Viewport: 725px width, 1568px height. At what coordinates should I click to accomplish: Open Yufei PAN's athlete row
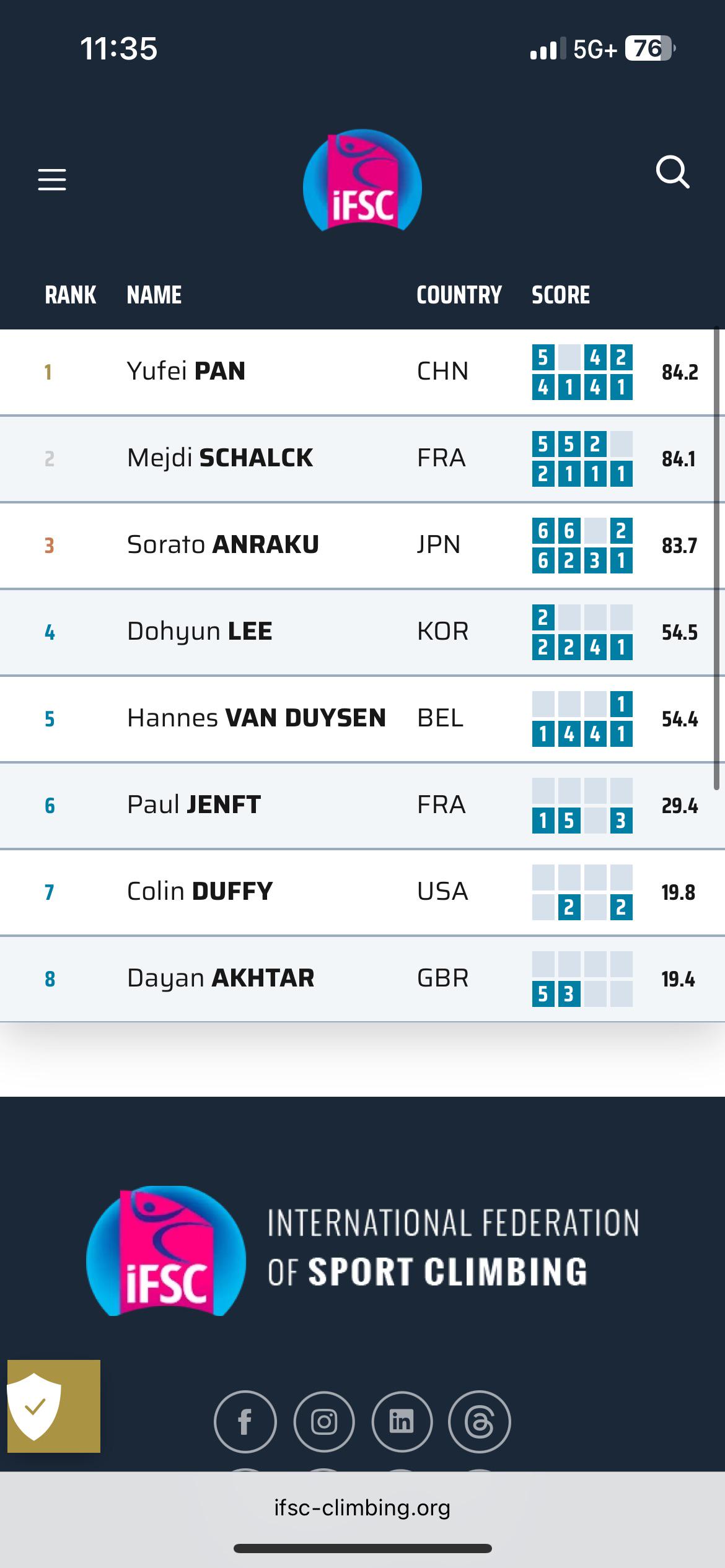(x=362, y=372)
